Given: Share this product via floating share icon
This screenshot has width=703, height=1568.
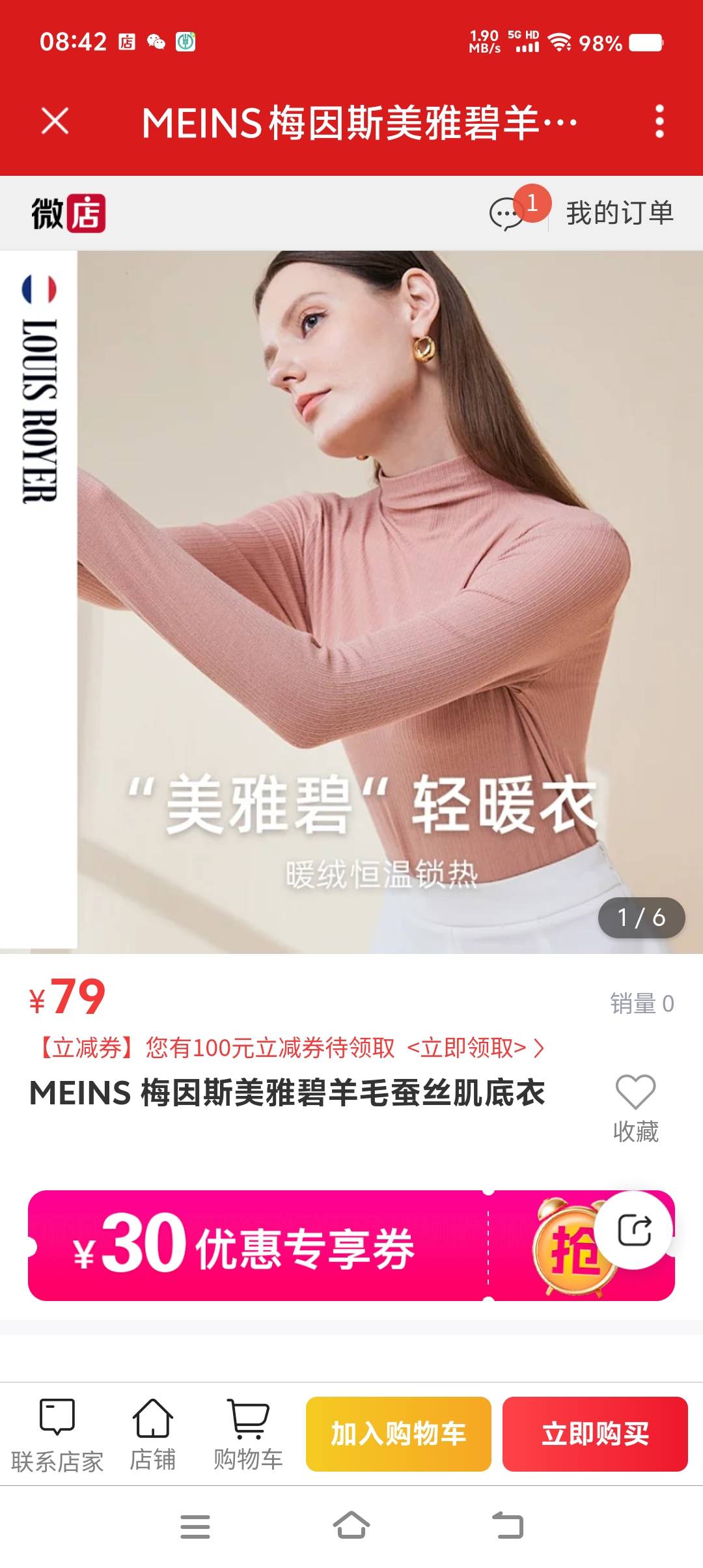Looking at the screenshot, I should click(635, 1230).
